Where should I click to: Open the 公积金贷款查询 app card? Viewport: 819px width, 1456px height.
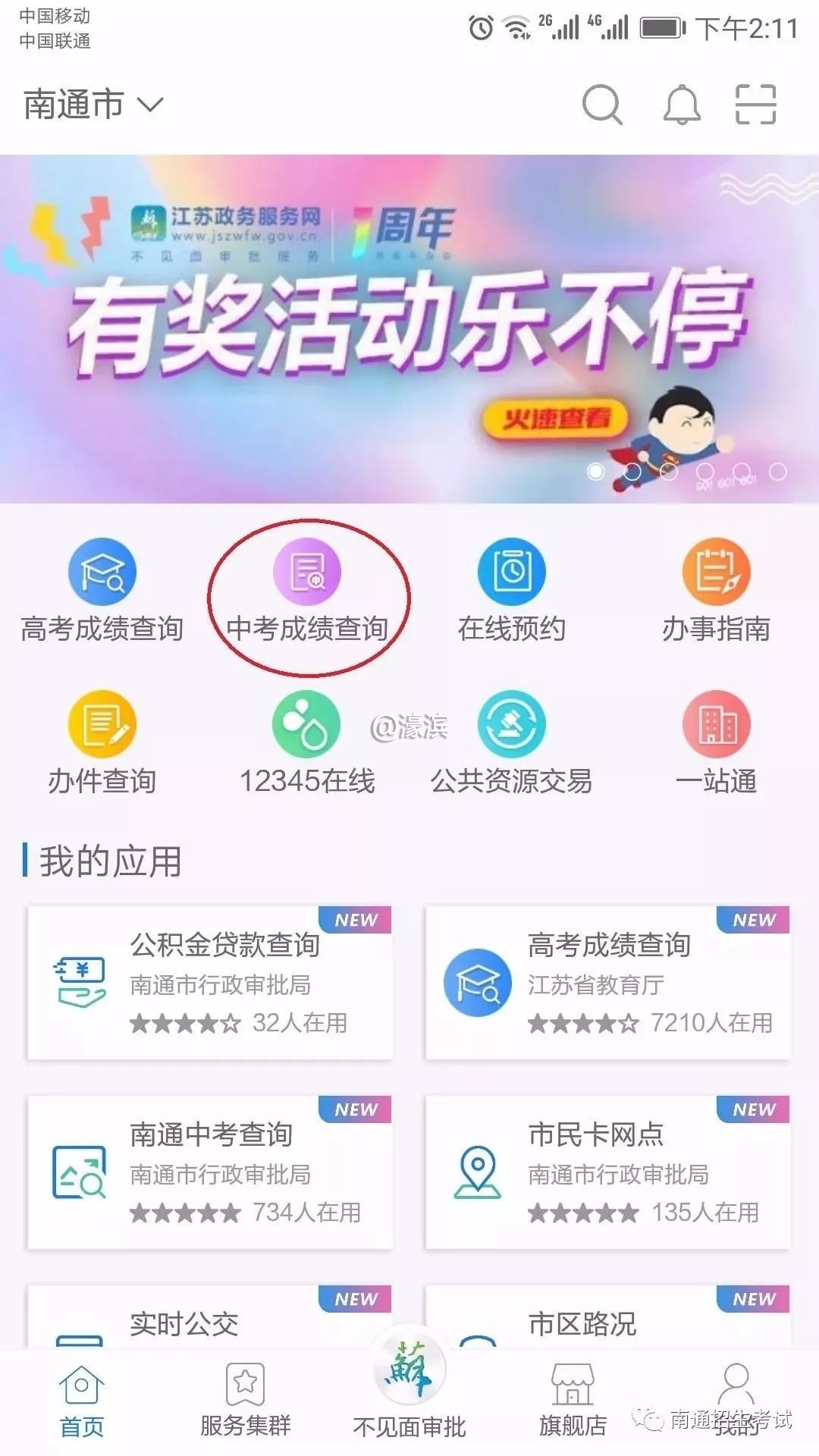pyautogui.click(x=210, y=983)
